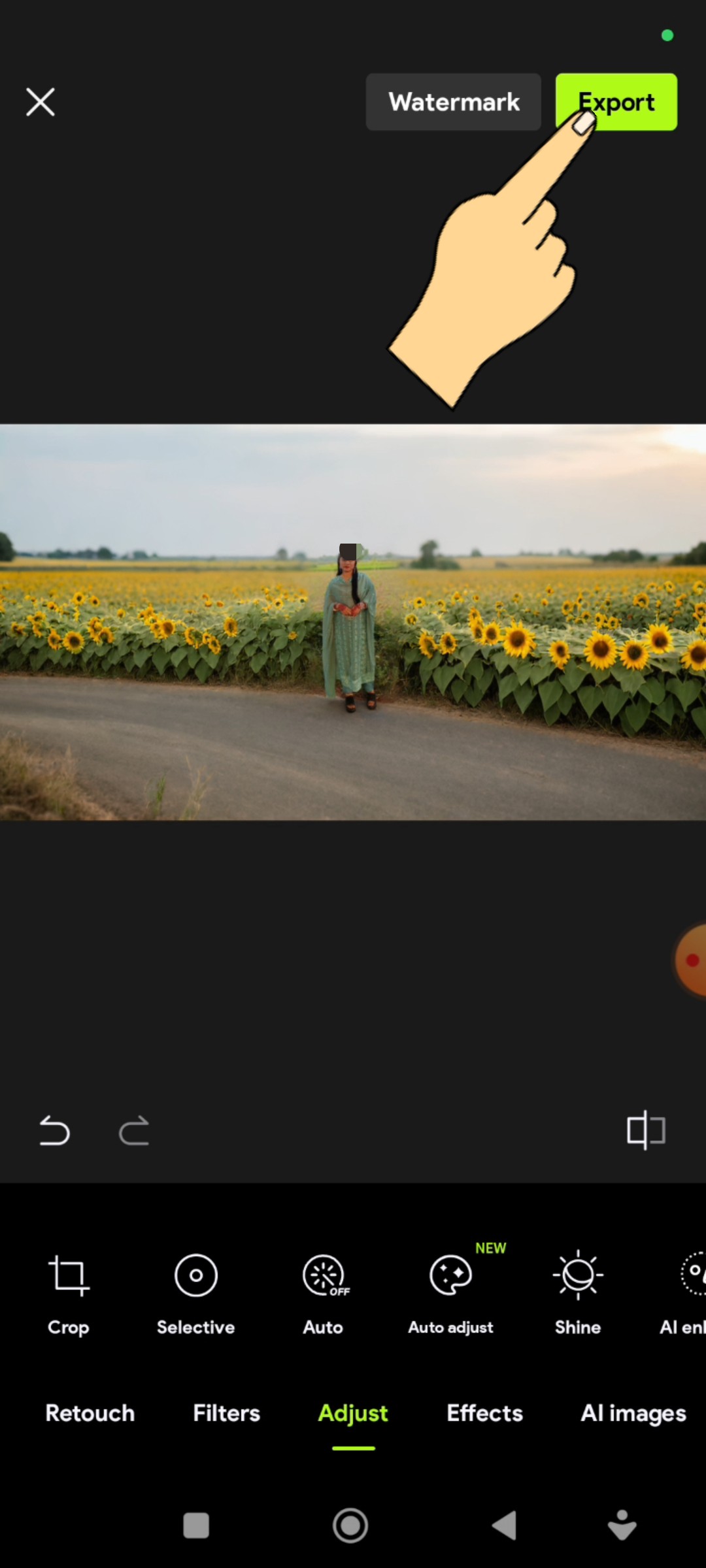Go to the home screen
The image size is (706, 1568).
(x=350, y=1526)
